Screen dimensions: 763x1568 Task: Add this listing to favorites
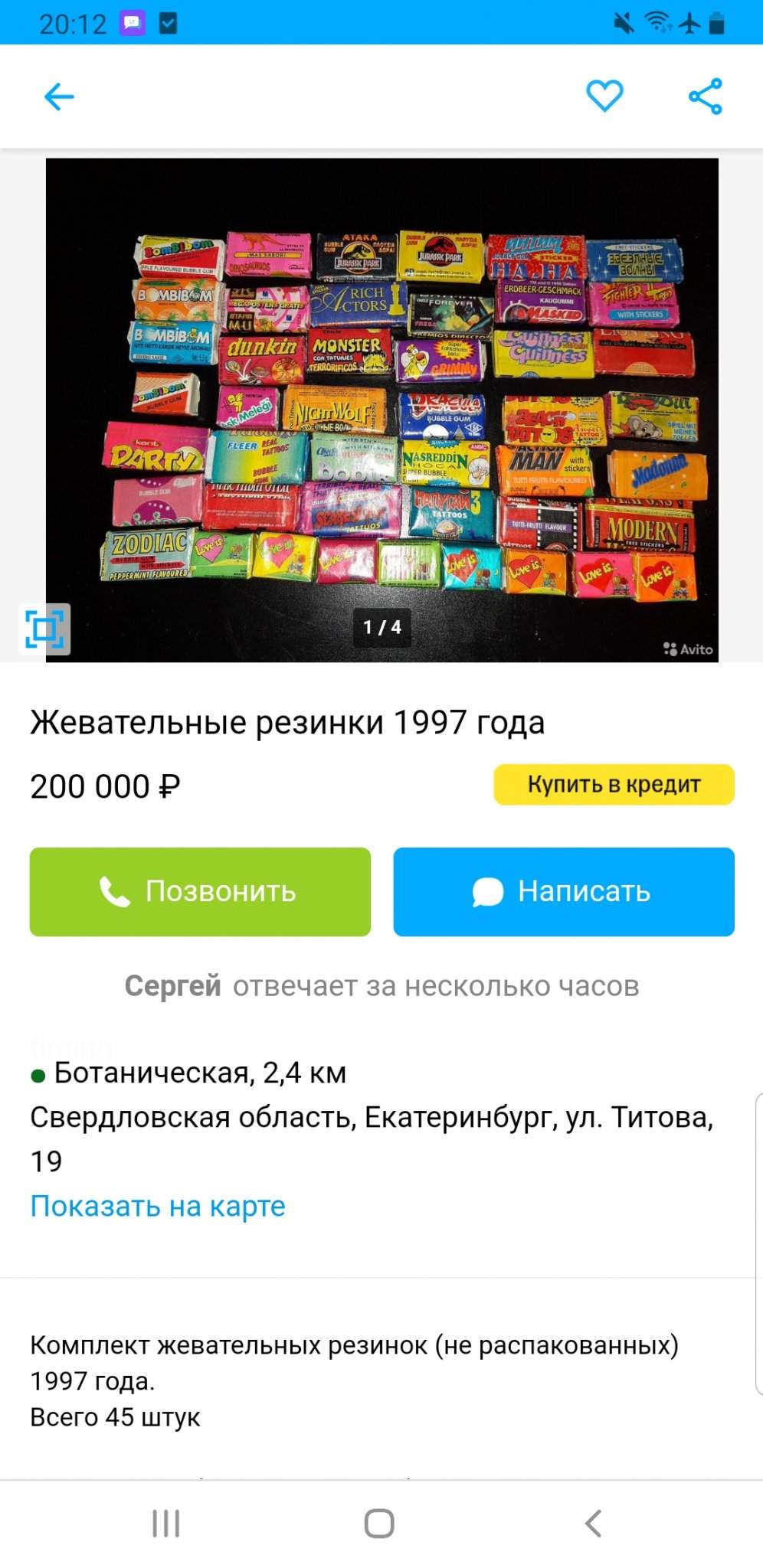[604, 96]
